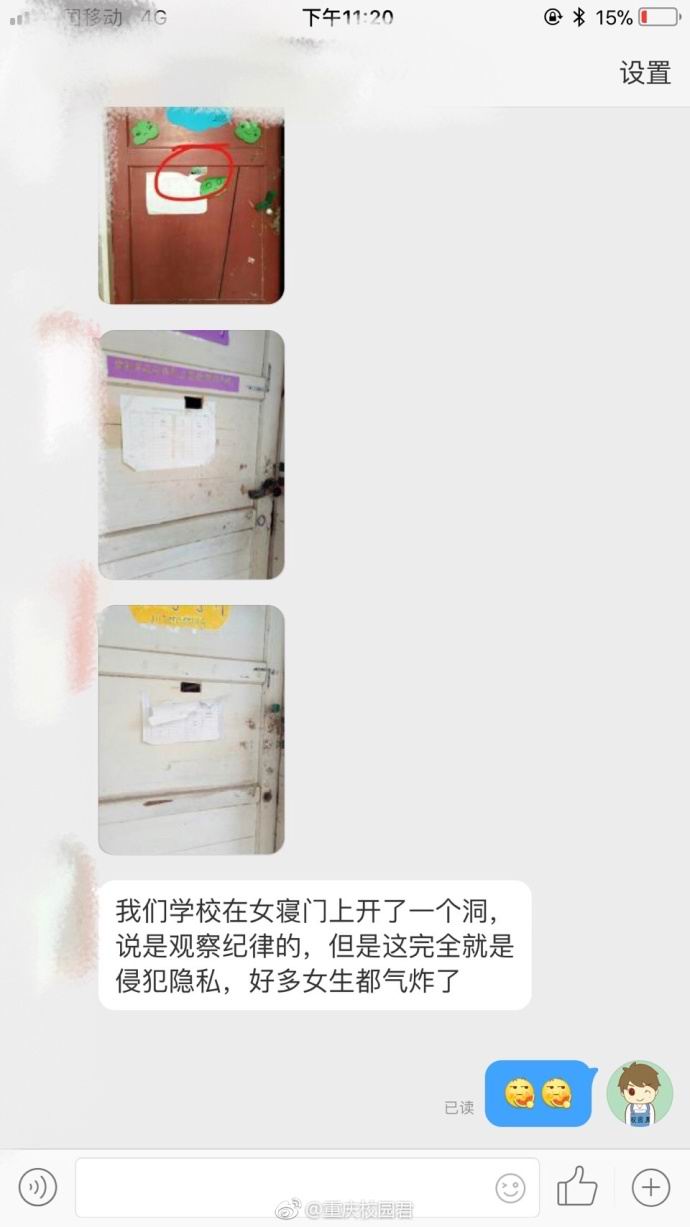690x1227 pixels.
Task: Open the photo with the yellow sign
Action: (x=191, y=729)
